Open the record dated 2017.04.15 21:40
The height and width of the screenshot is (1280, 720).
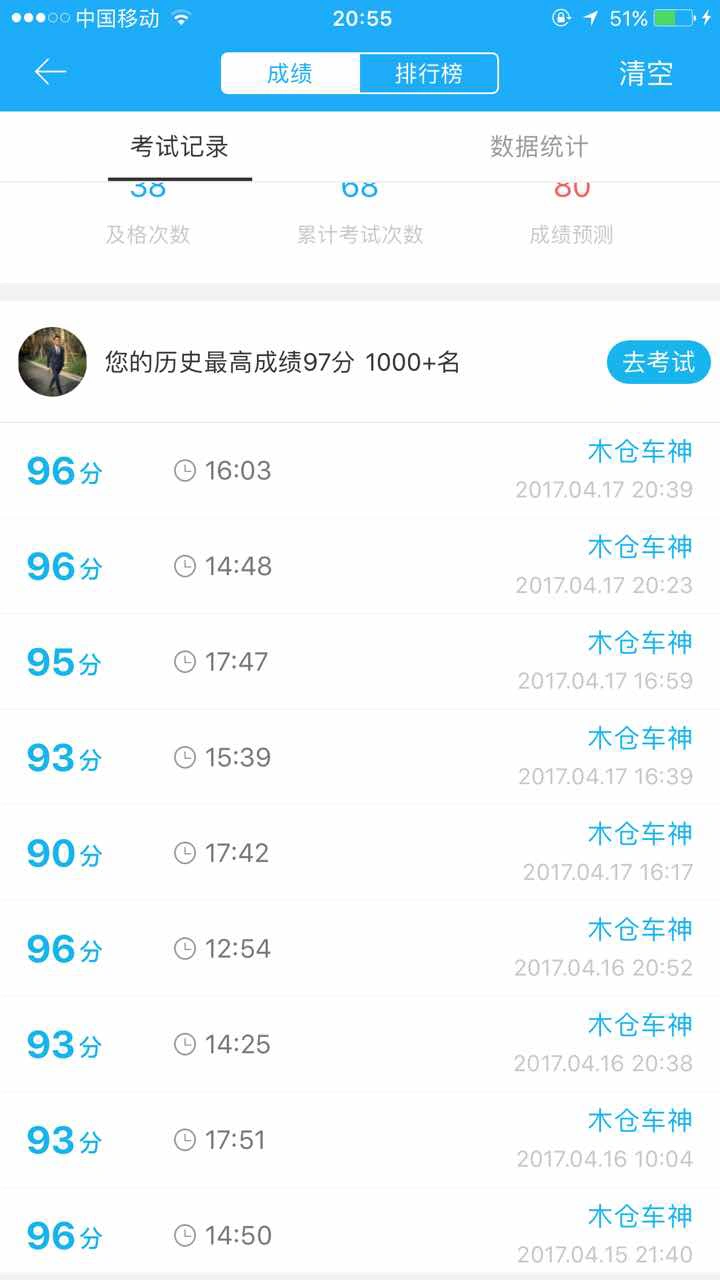pyautogui.click(x=360, y=1234)
